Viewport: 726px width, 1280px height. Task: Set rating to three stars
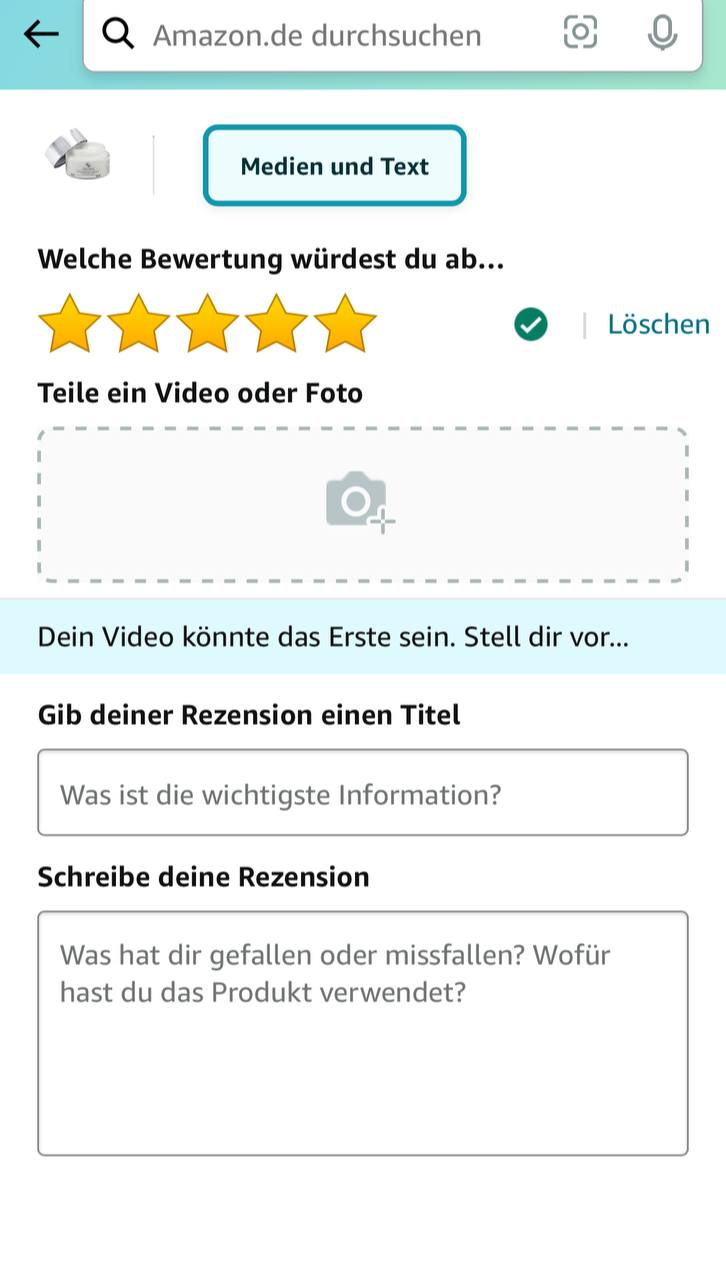(x=207, y=324)
